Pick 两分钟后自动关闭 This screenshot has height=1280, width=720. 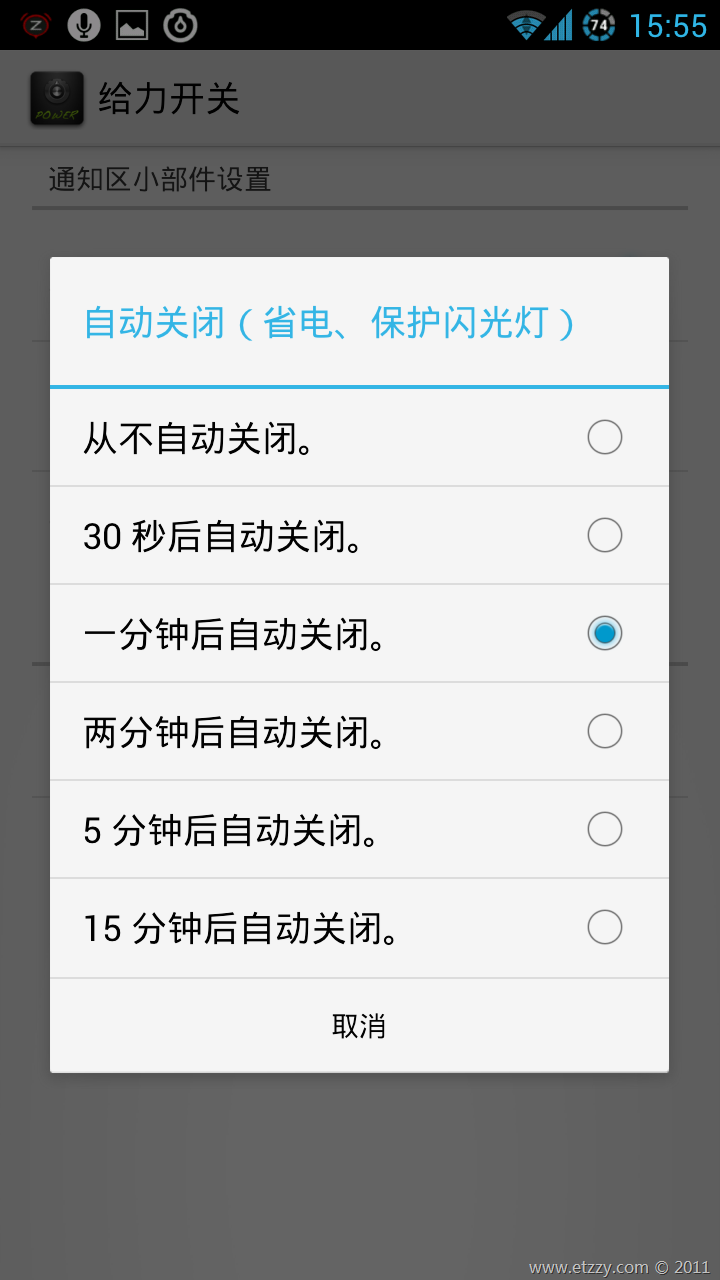tap(359, 732)
